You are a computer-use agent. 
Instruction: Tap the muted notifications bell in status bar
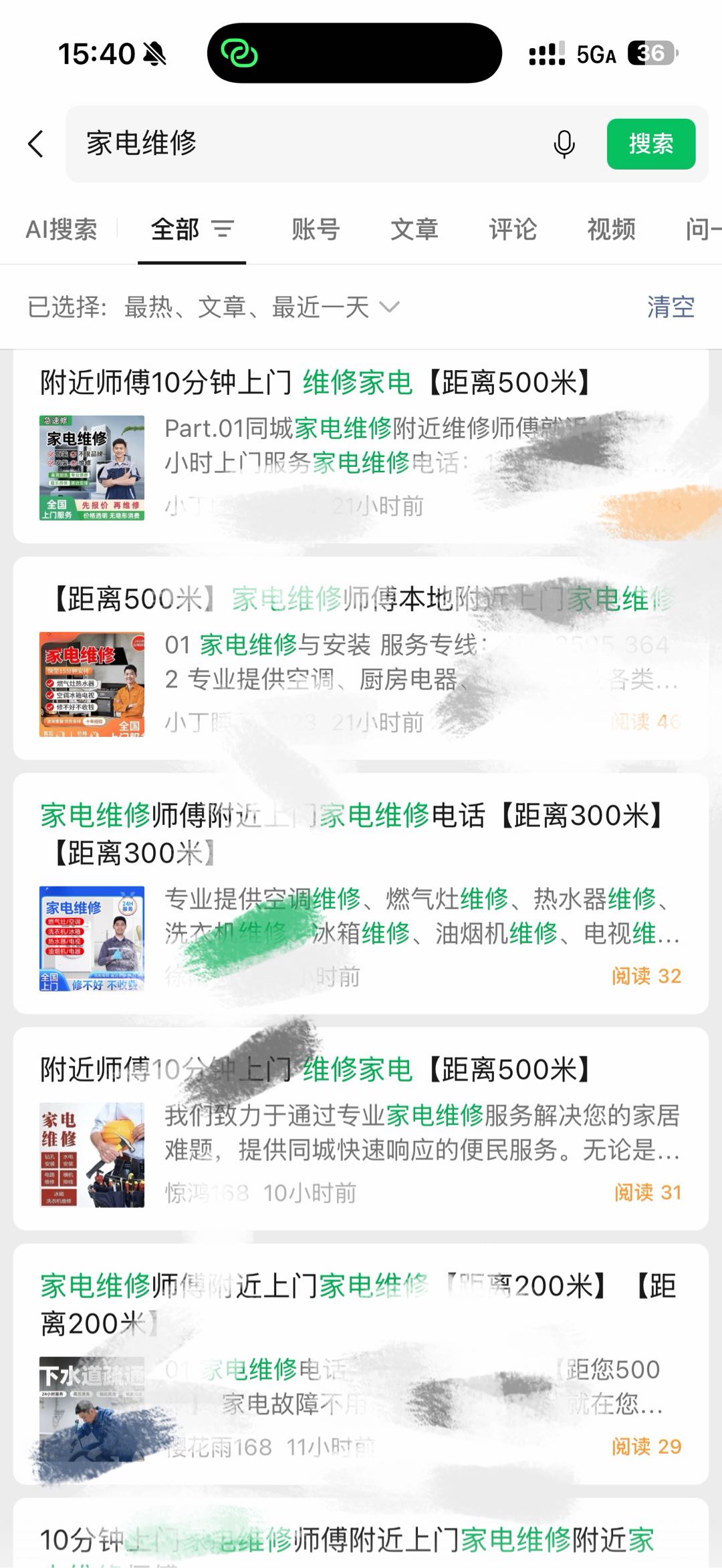point(155,55)
